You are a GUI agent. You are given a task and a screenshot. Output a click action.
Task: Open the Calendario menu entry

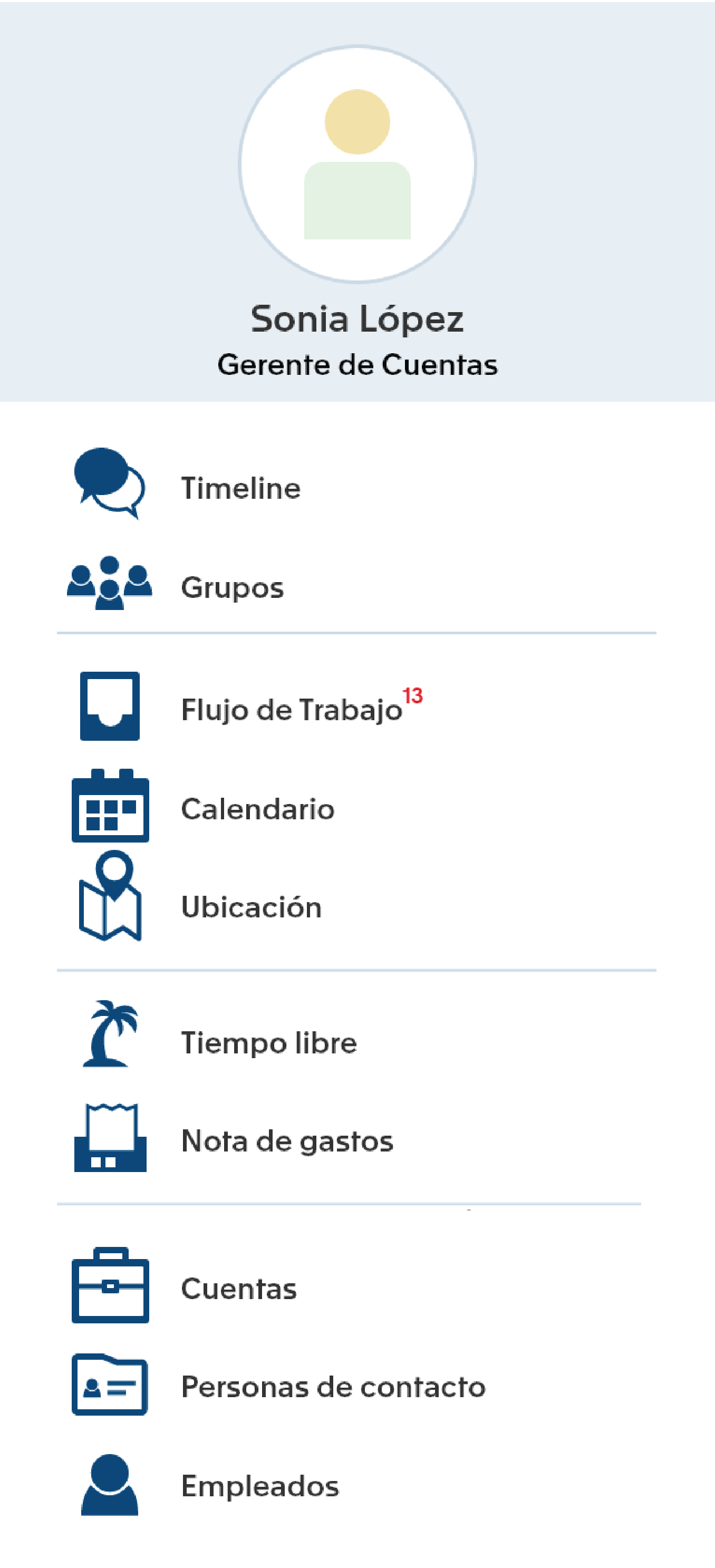coord(258,809)
